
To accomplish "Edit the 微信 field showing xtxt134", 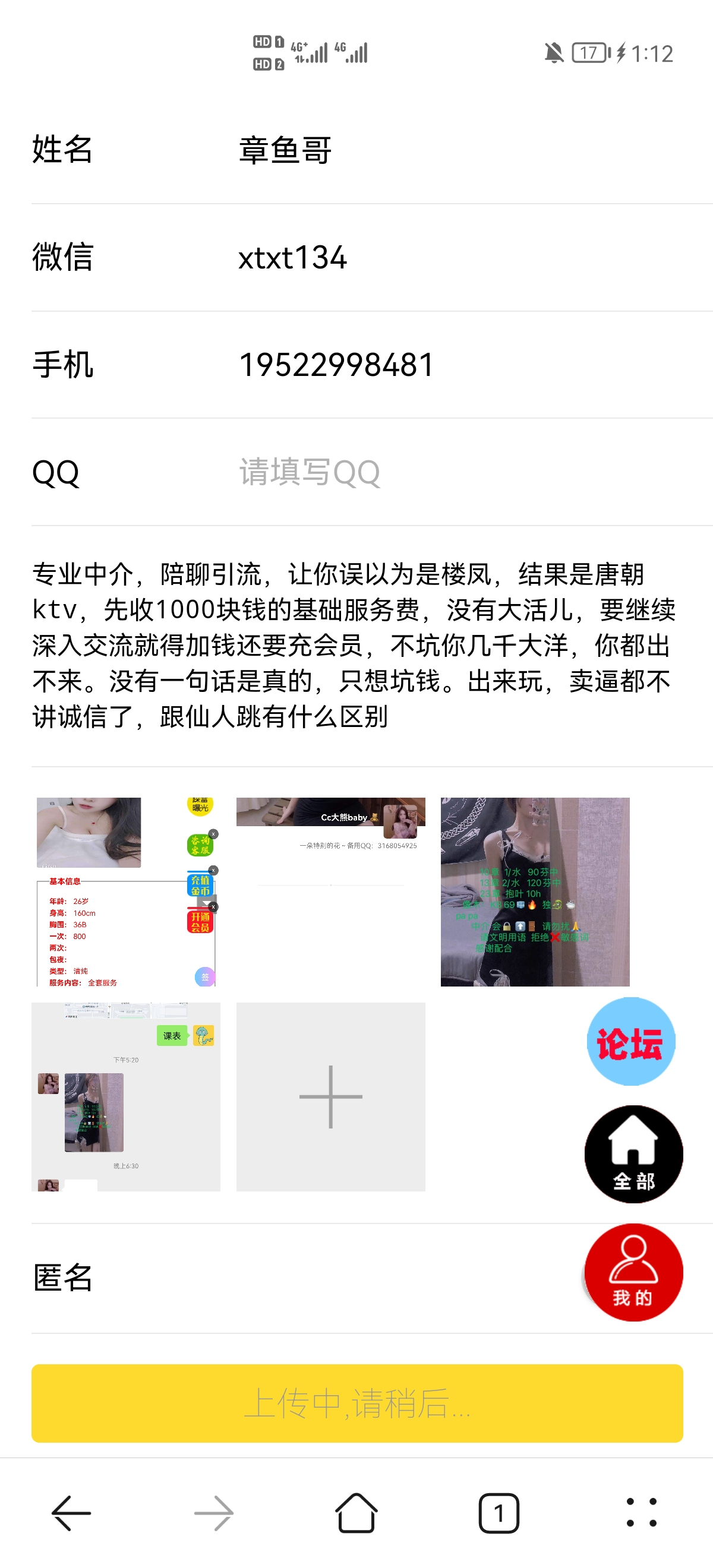I will click(x=426, y=258).
